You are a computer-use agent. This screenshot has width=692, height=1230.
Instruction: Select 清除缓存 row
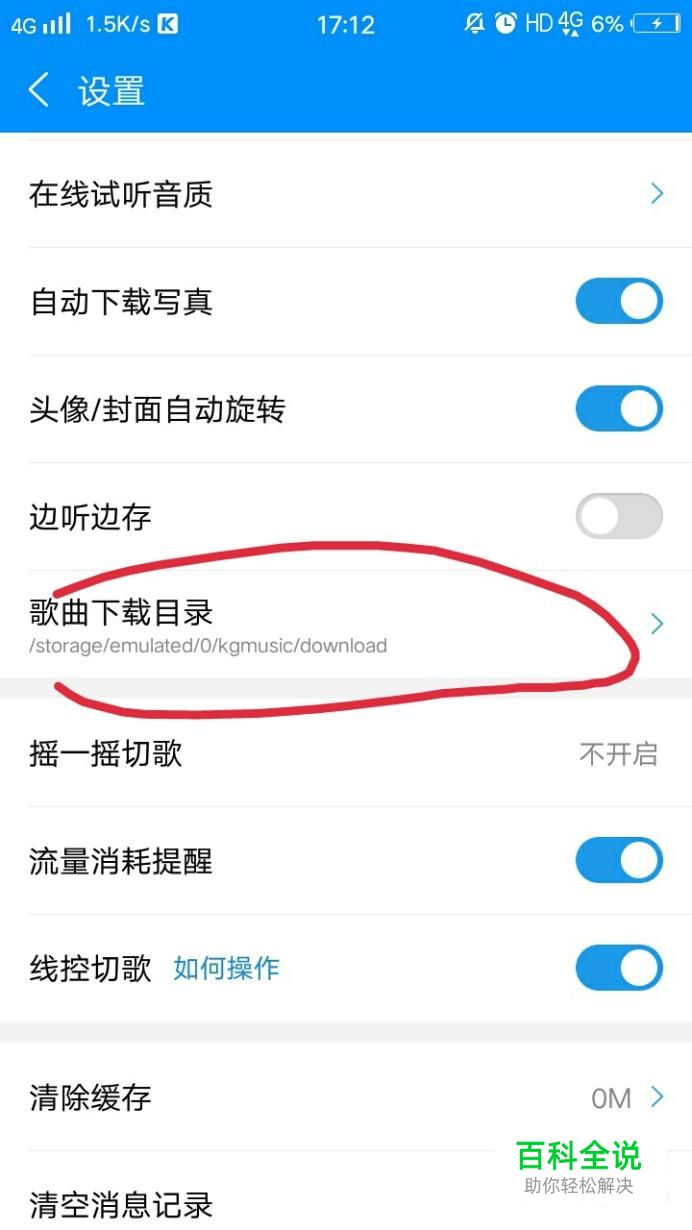345,1098
